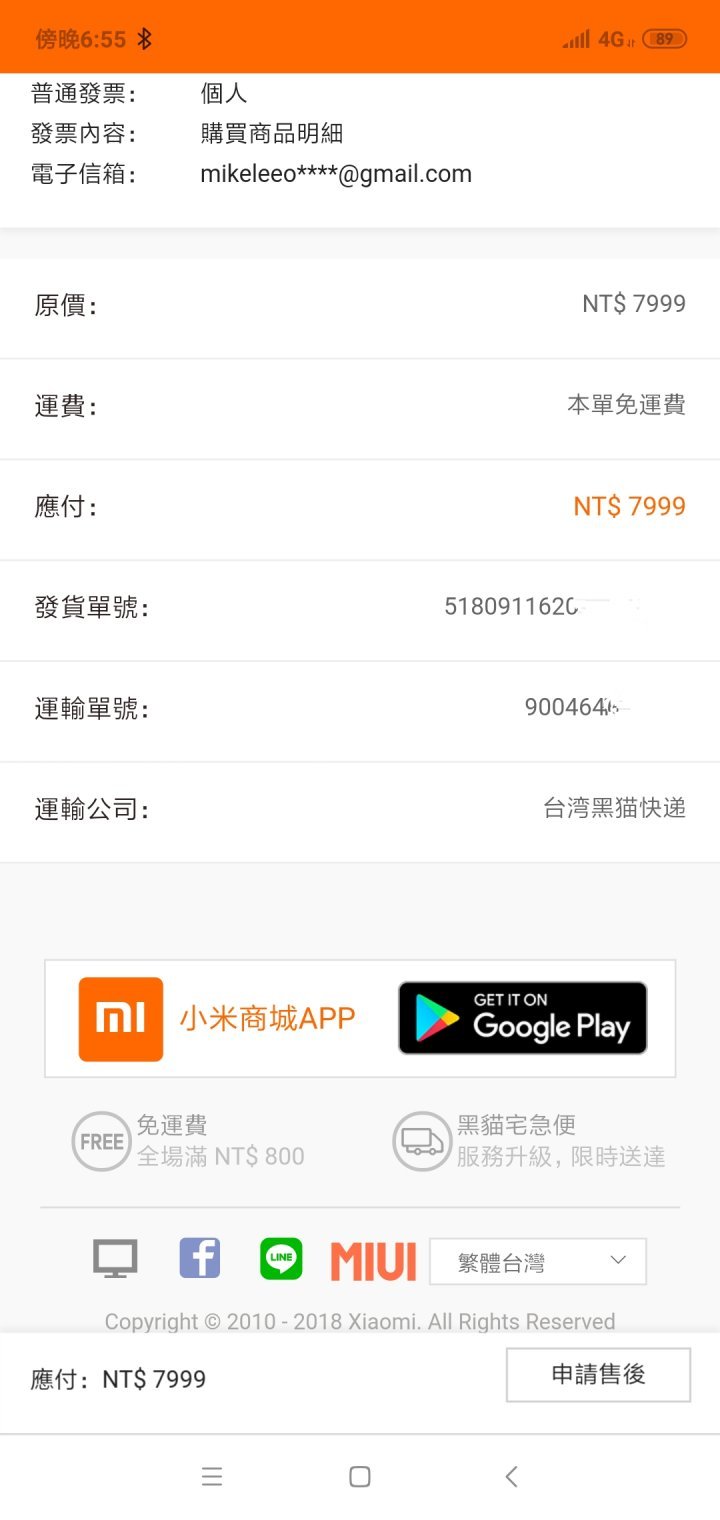Go back using system back arrow
The height and width of the screenshot is (1520, 720).
tap(511, 1476)
